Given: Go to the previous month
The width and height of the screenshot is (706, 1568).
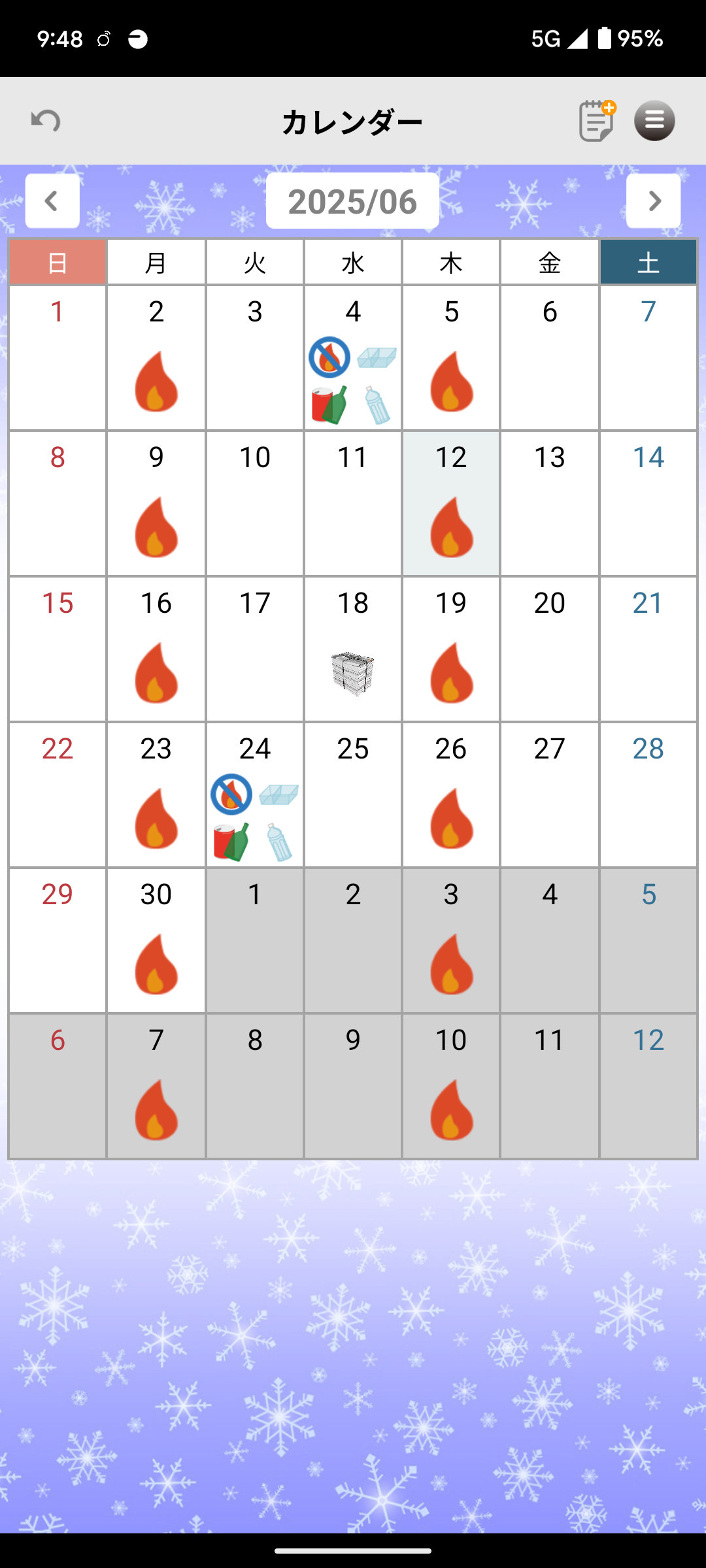Looking at the screenshot, I should pos(52,201).
